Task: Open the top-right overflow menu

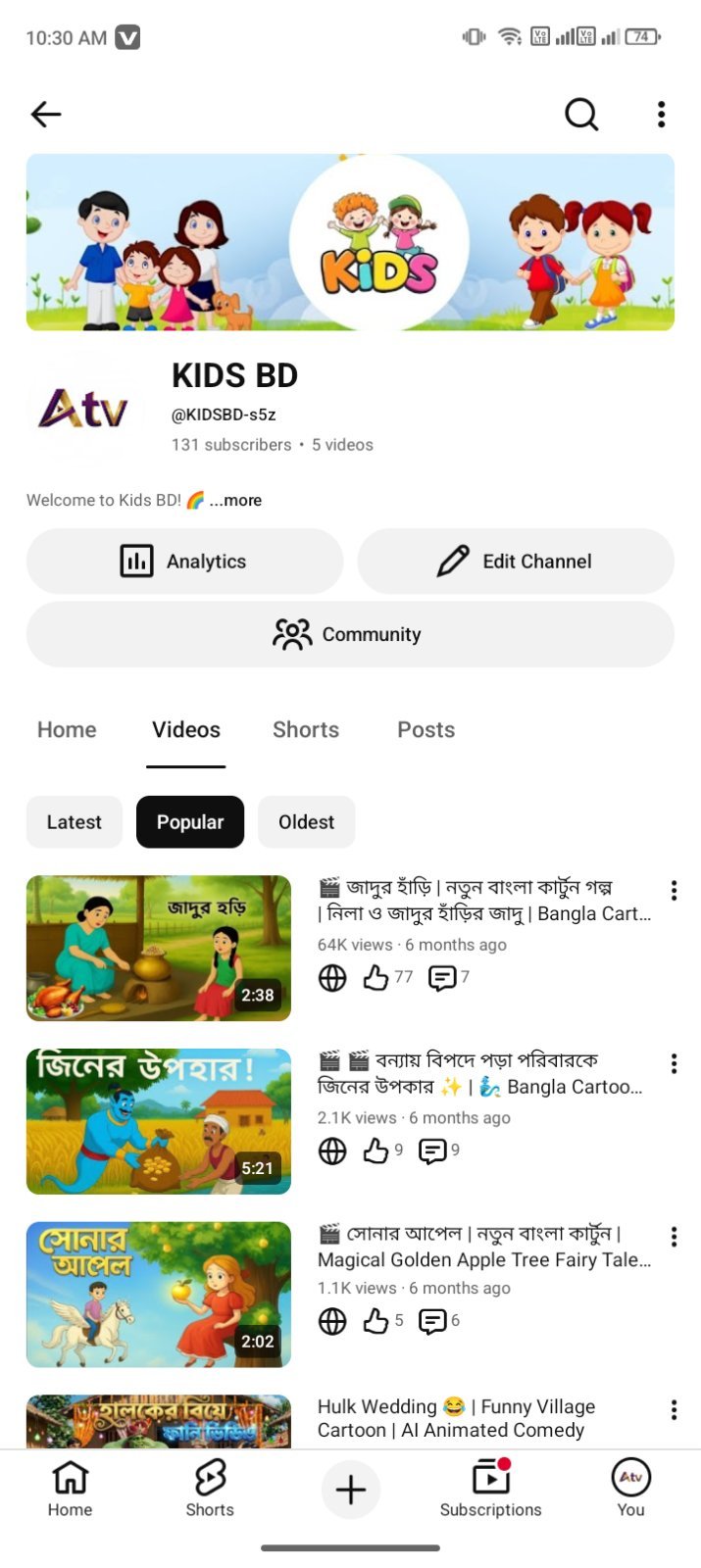Action: point(662,115)
